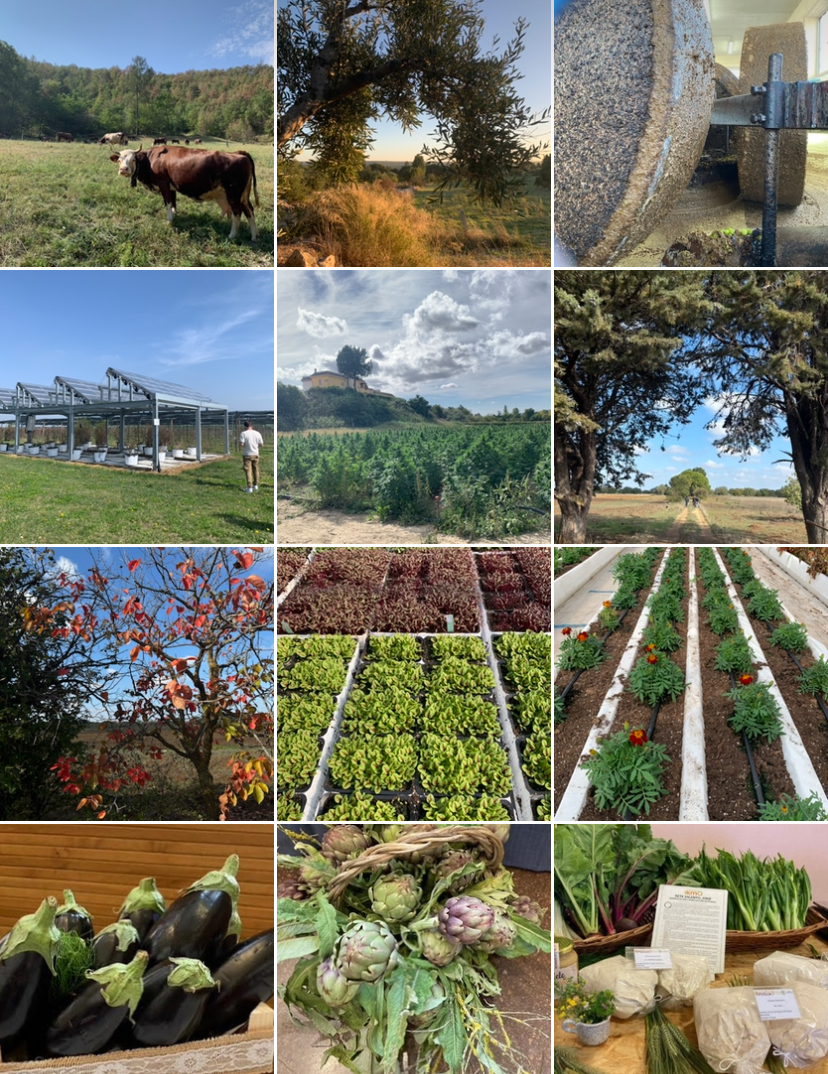Viewport: 828px width, 1074px height.
Task: Open the lettuce seedling trays photo
Action: point(413,684)
